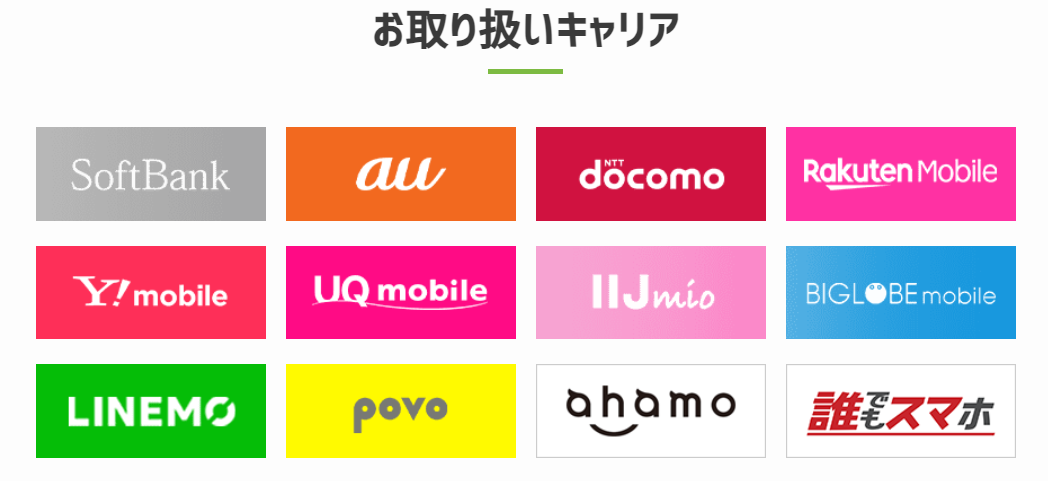
Task: Open the SoftBank carrier tile
Action: pyautogui.click(x=151, y=174)
